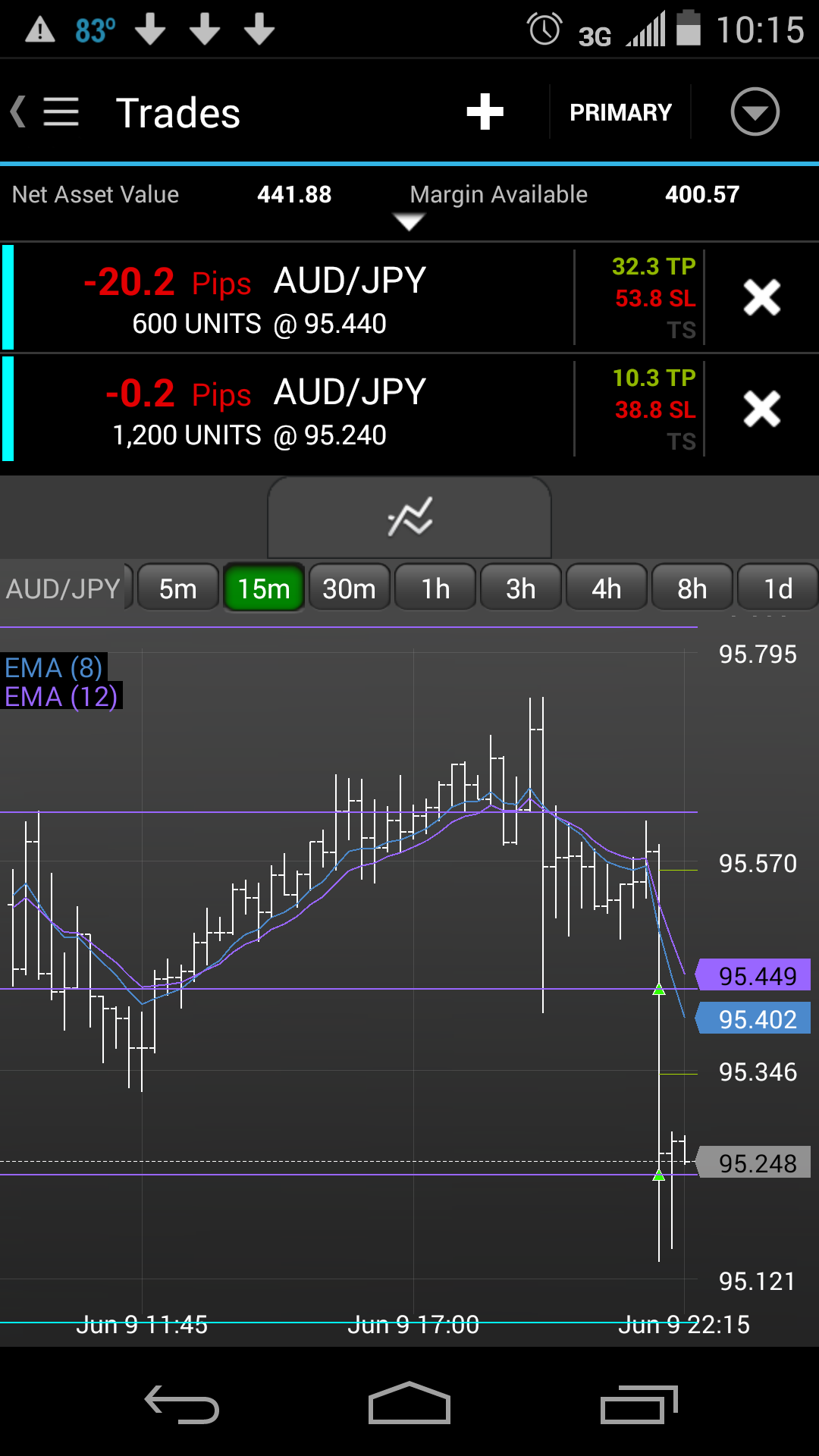
Task: Switch chart to 30m timeframe
Action: tap(349, 588)
